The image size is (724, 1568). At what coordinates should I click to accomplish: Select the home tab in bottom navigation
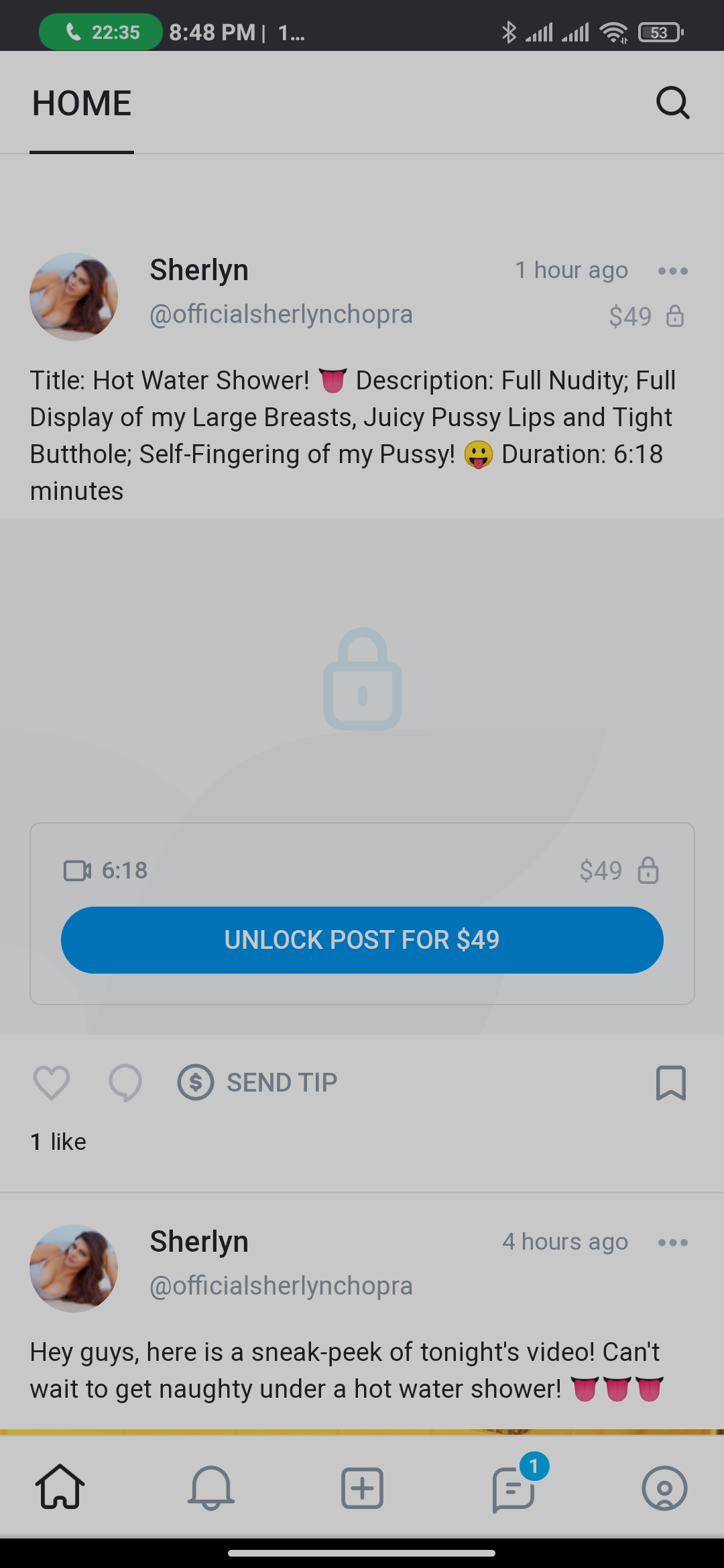(60, 1488)
